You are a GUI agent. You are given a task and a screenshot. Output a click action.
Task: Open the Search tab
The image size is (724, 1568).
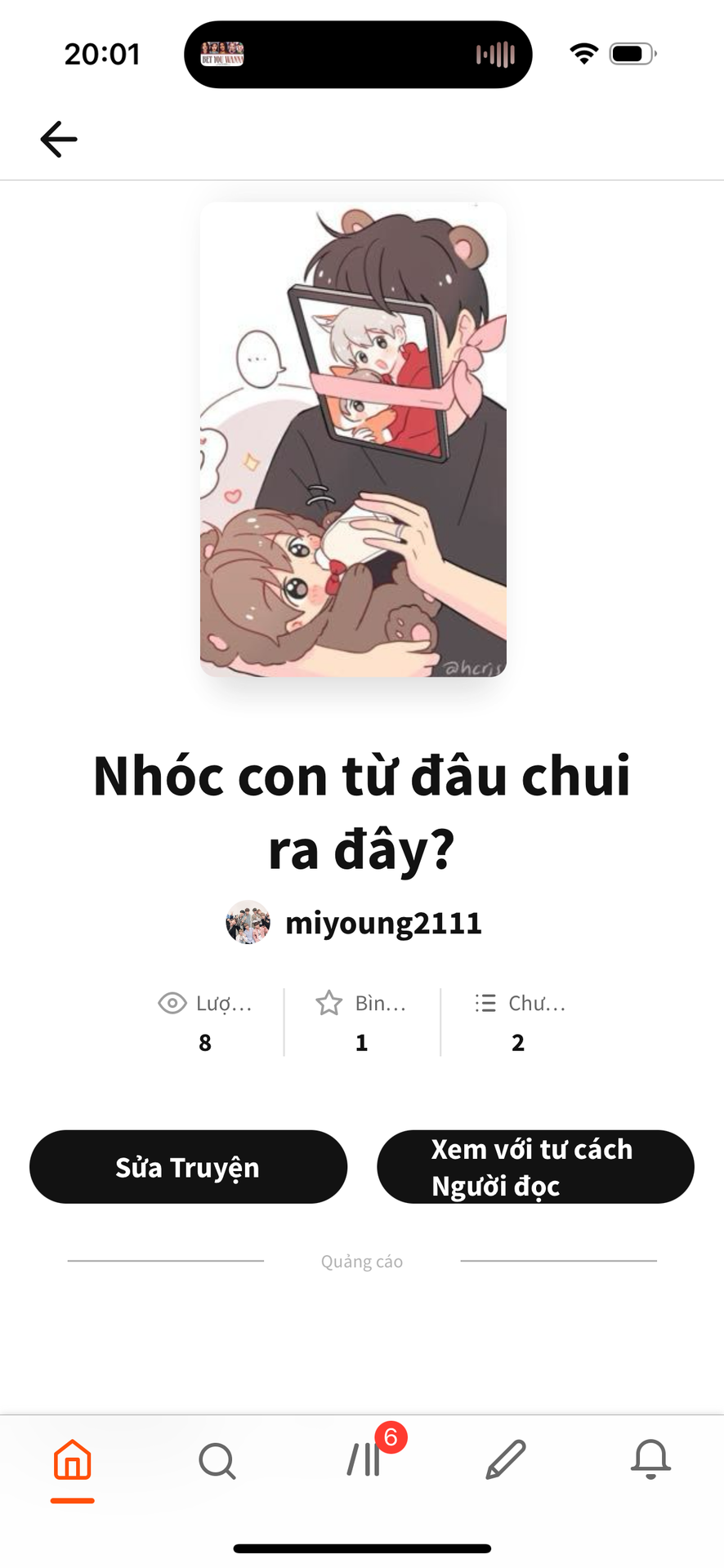[x=217, y=1460]
